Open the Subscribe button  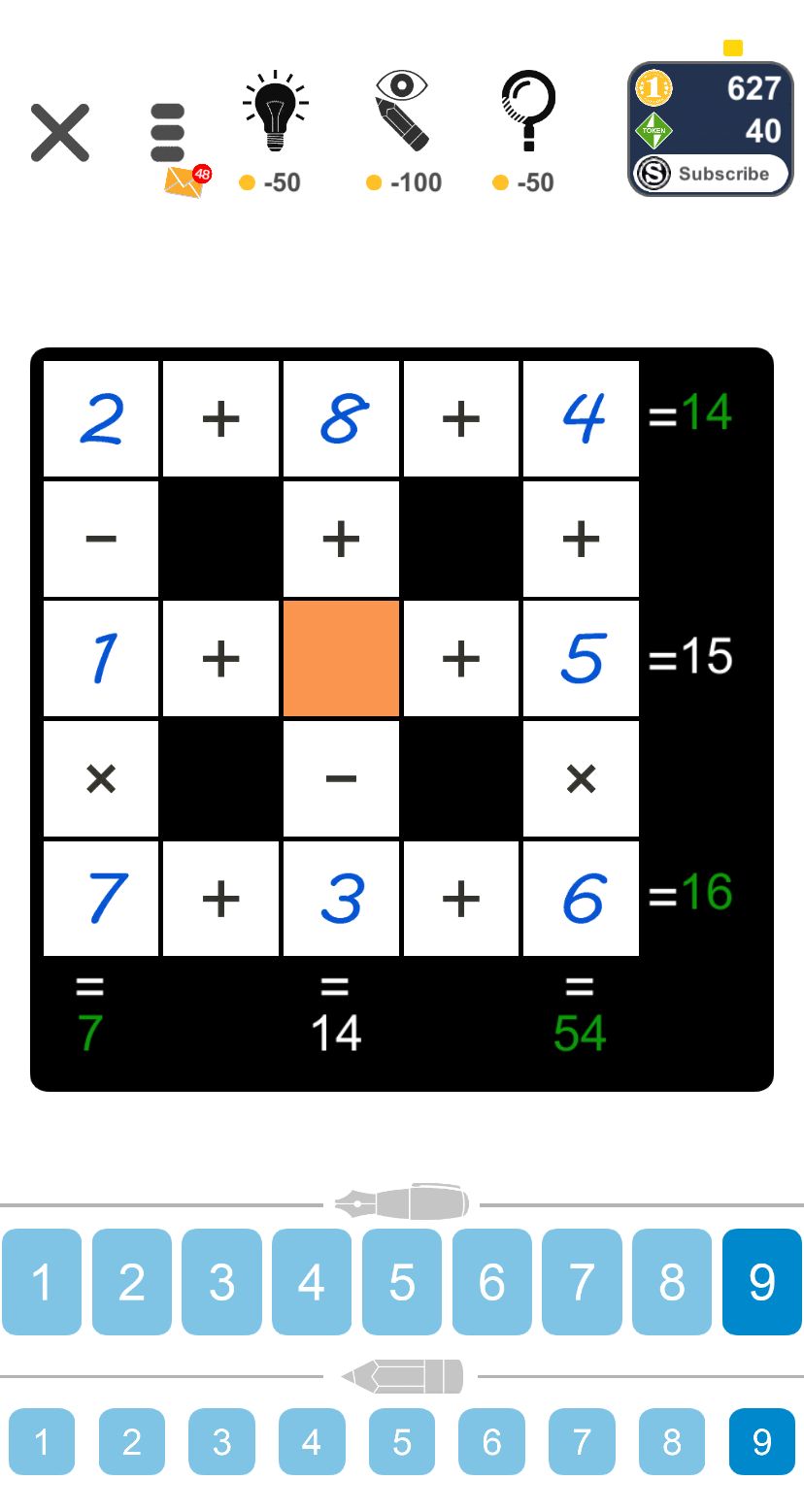click(x=711, y=175)
